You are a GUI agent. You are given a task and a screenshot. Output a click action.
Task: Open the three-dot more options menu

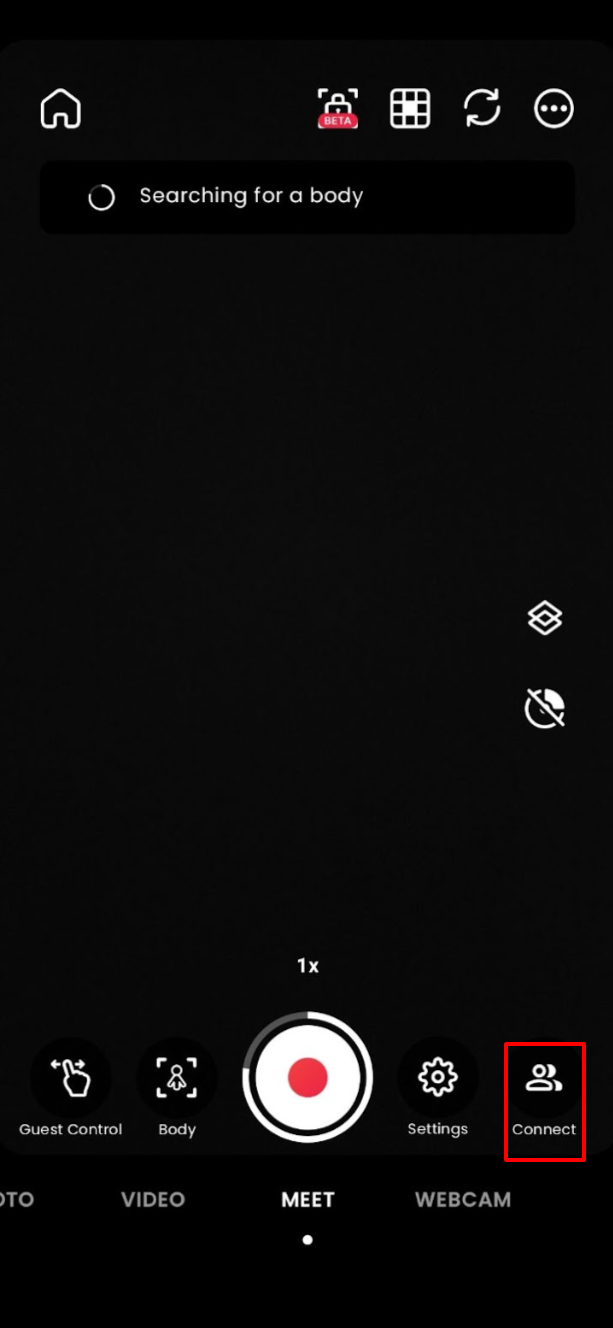coord(554,108)
